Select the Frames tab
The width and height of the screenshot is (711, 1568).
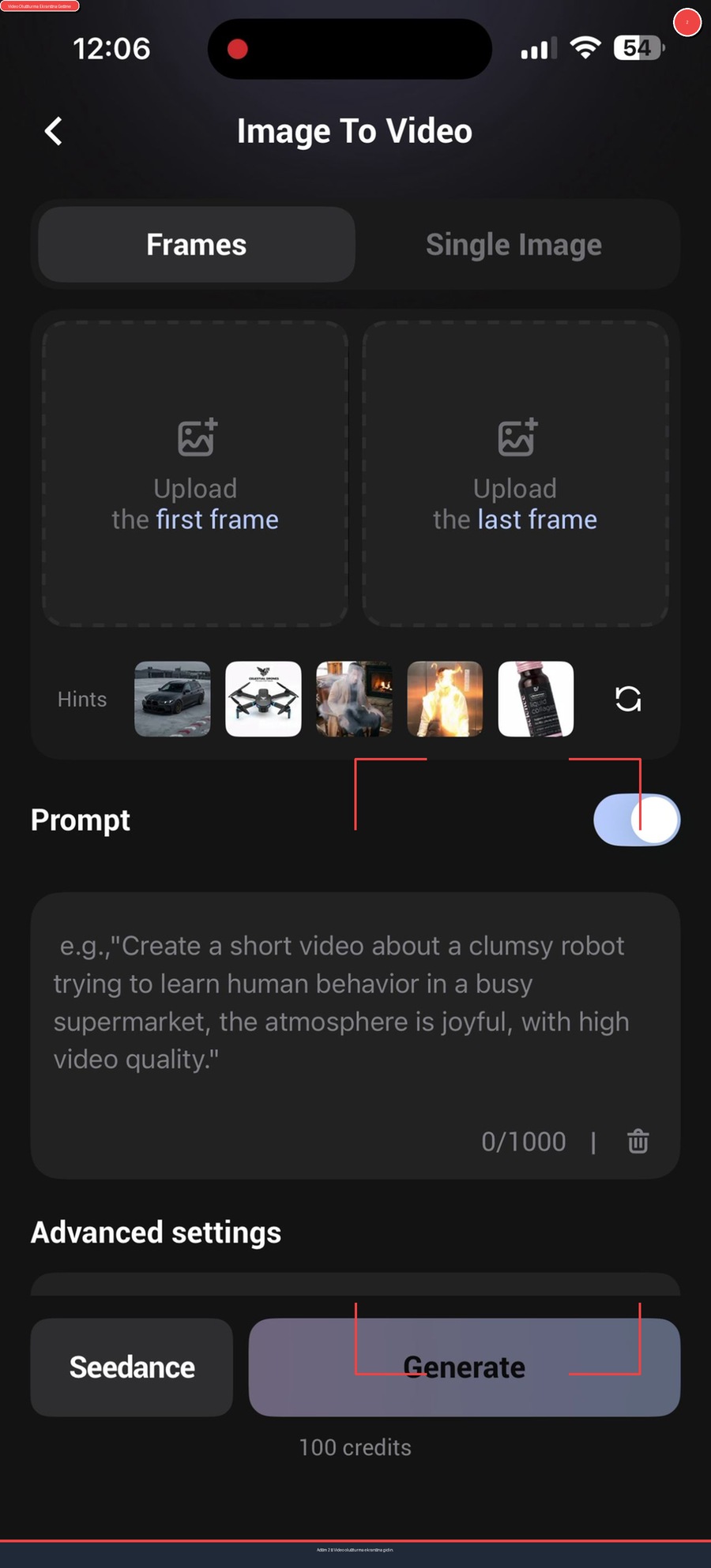pyautogui.click(x=197, y=245)
